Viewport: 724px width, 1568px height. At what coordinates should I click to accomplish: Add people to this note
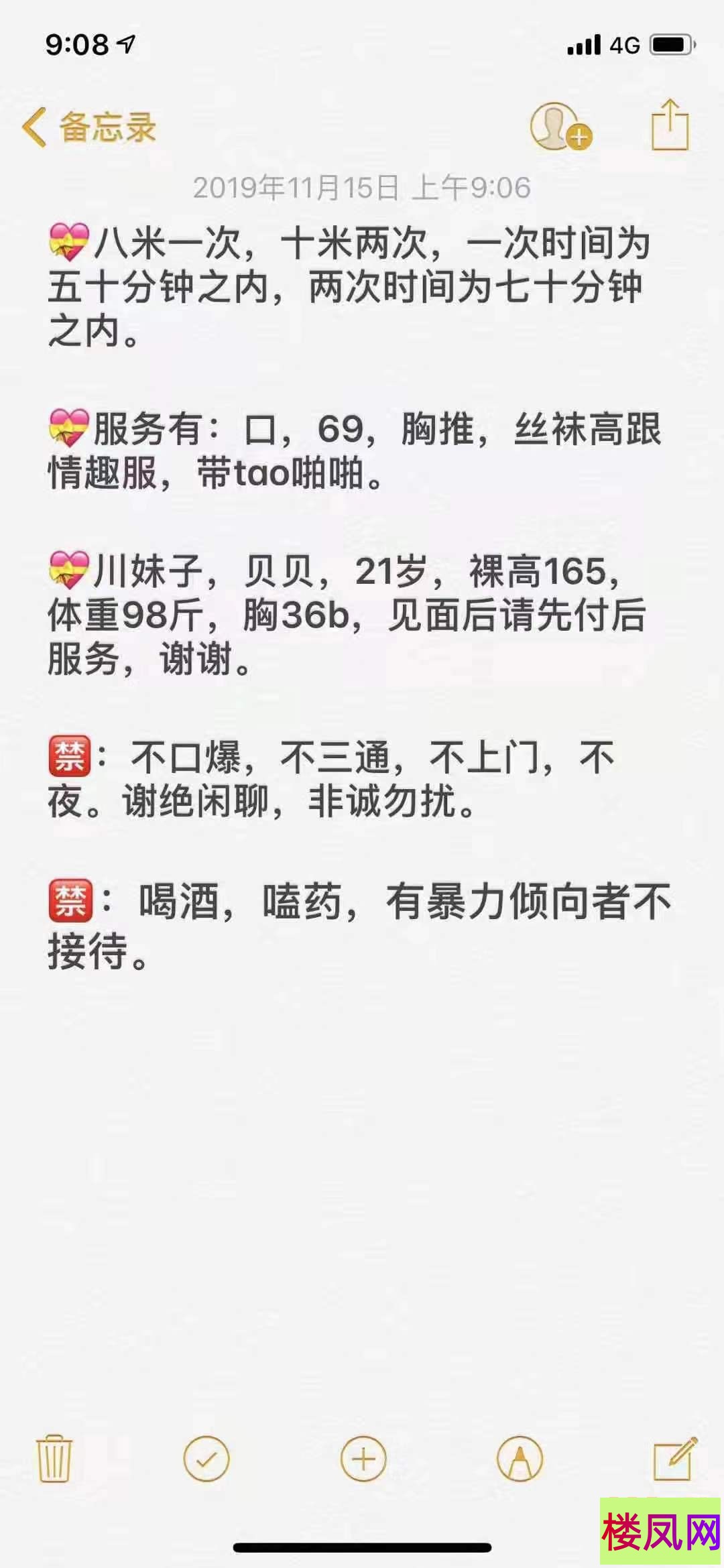click(x=560, y=126)
